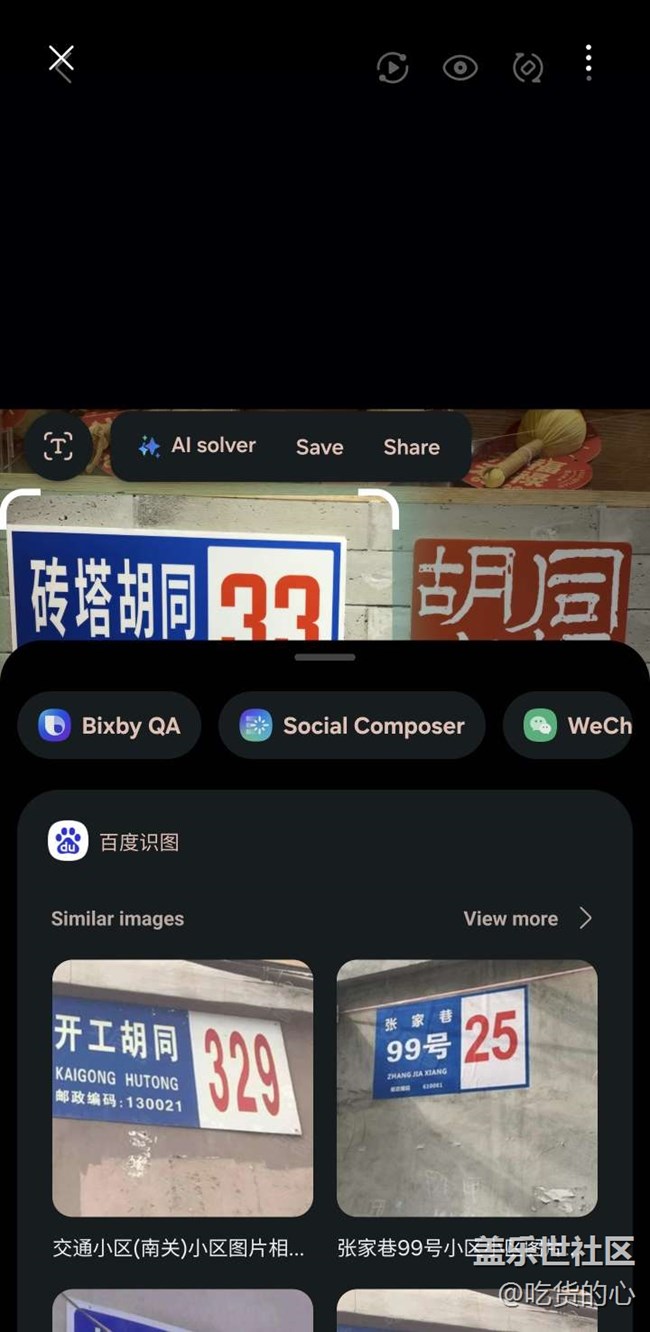View more similar images

527,918
